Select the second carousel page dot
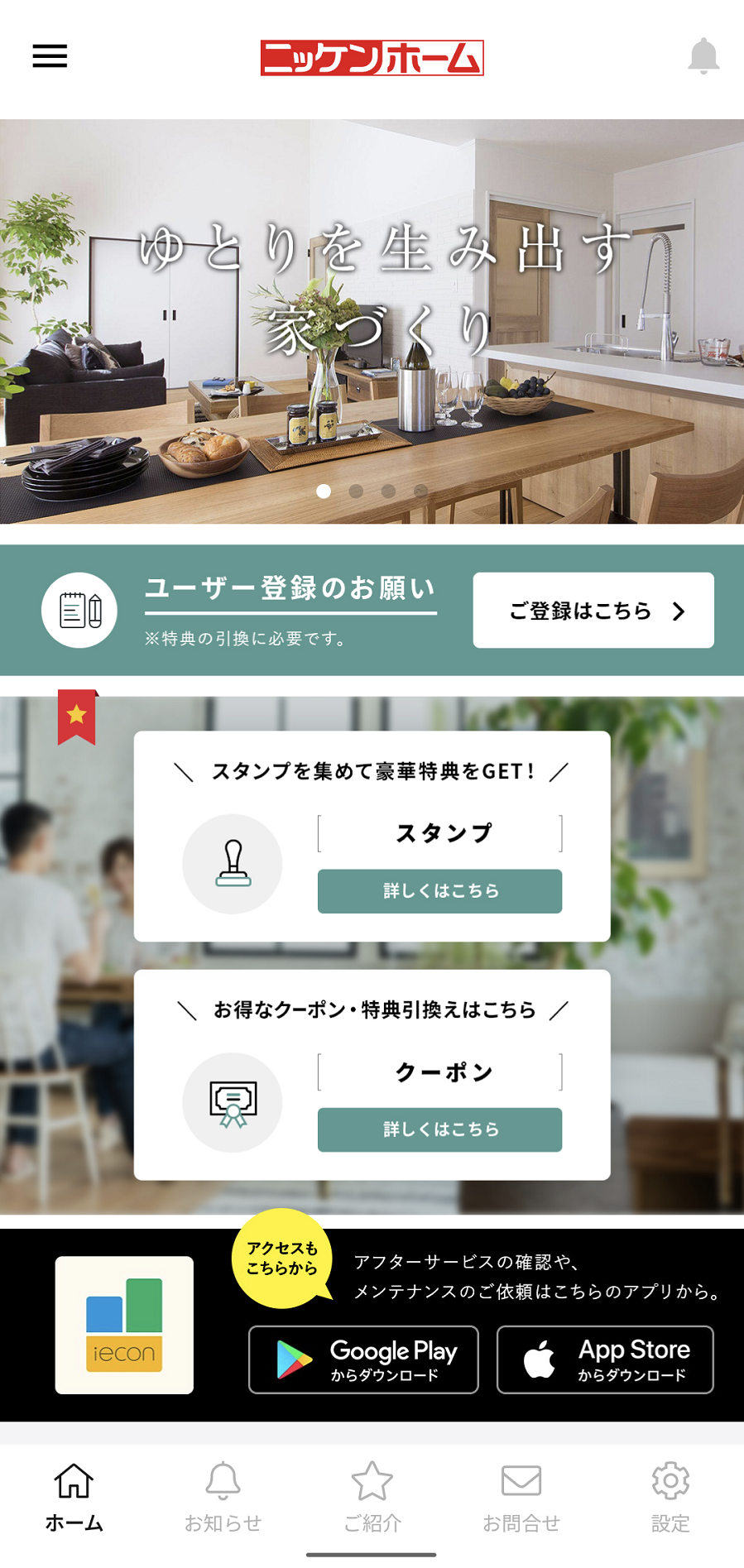This screenshot has height=1568, width=744. pyautogui.click(x=356, y=491)
